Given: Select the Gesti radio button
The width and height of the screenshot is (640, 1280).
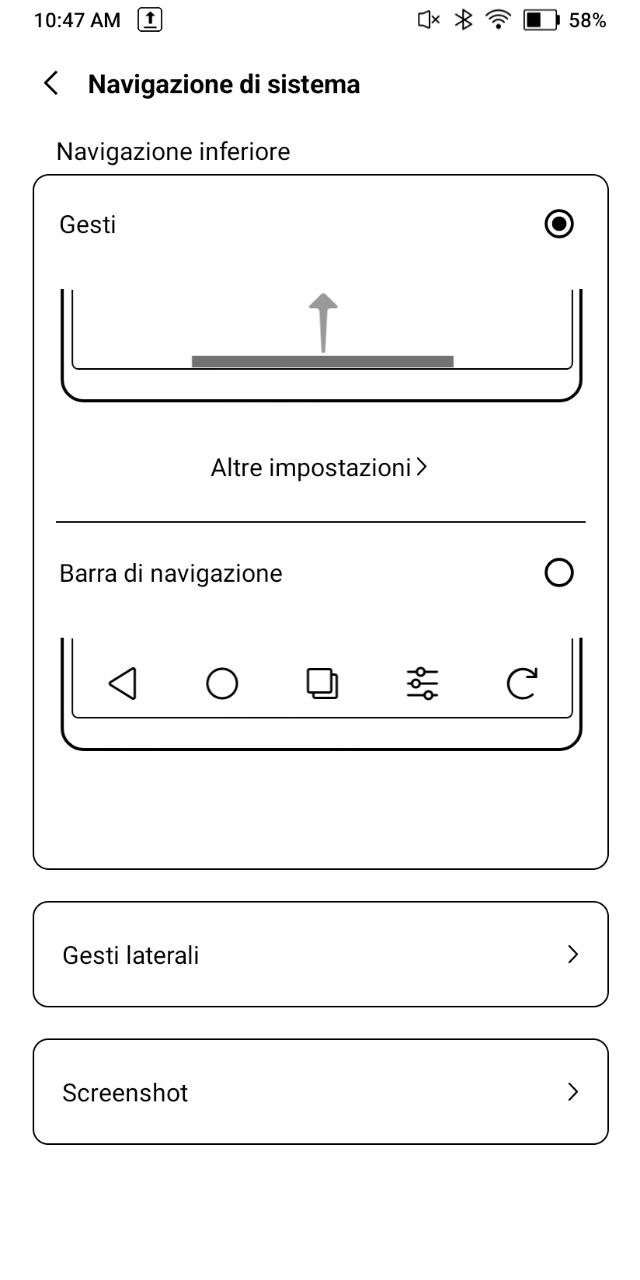Looking at the screenshot, I should point(559,225).
